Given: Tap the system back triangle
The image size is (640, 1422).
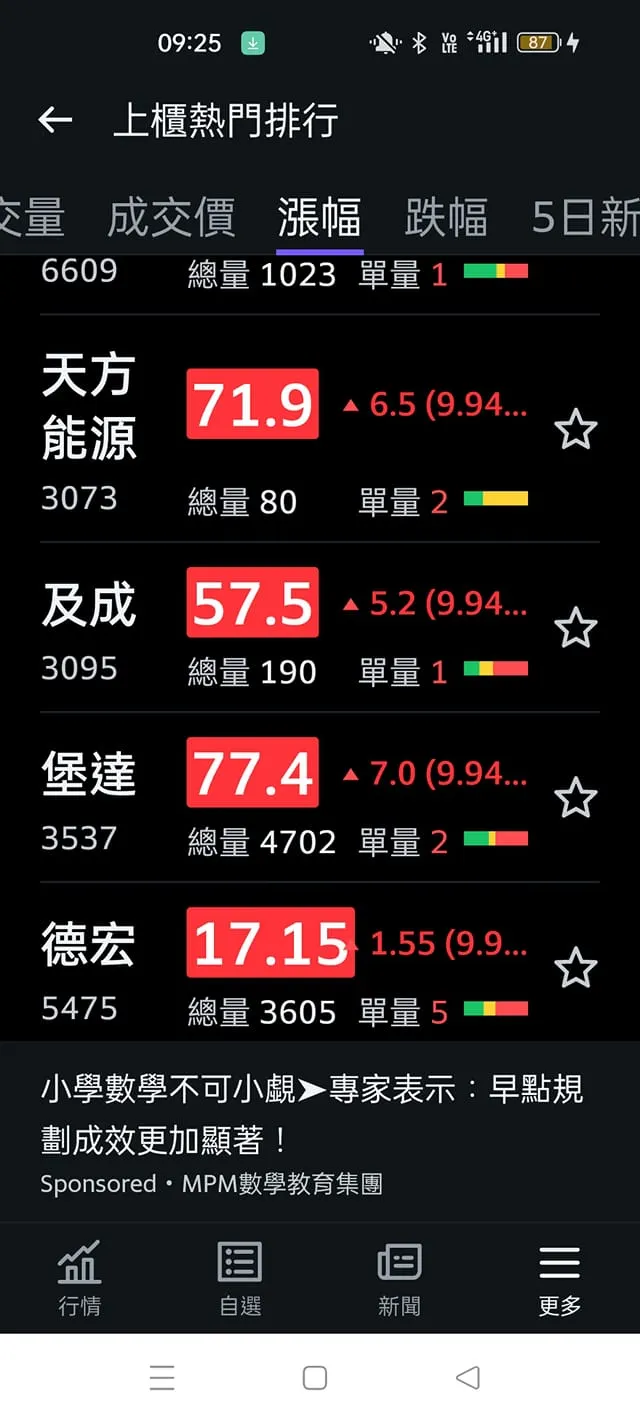Looking at the screenshot, I should point(467,1378).
